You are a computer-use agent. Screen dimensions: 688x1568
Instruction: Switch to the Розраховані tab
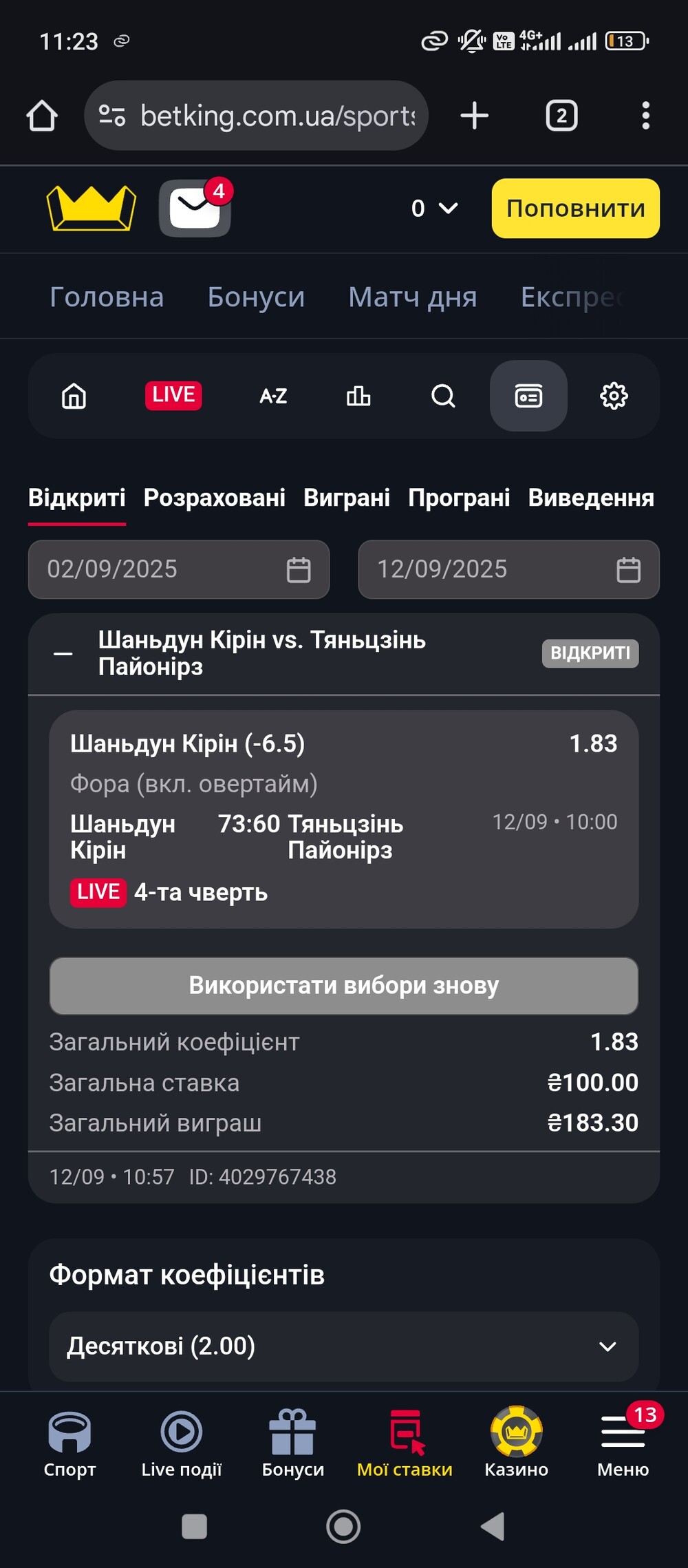(214, 498)
